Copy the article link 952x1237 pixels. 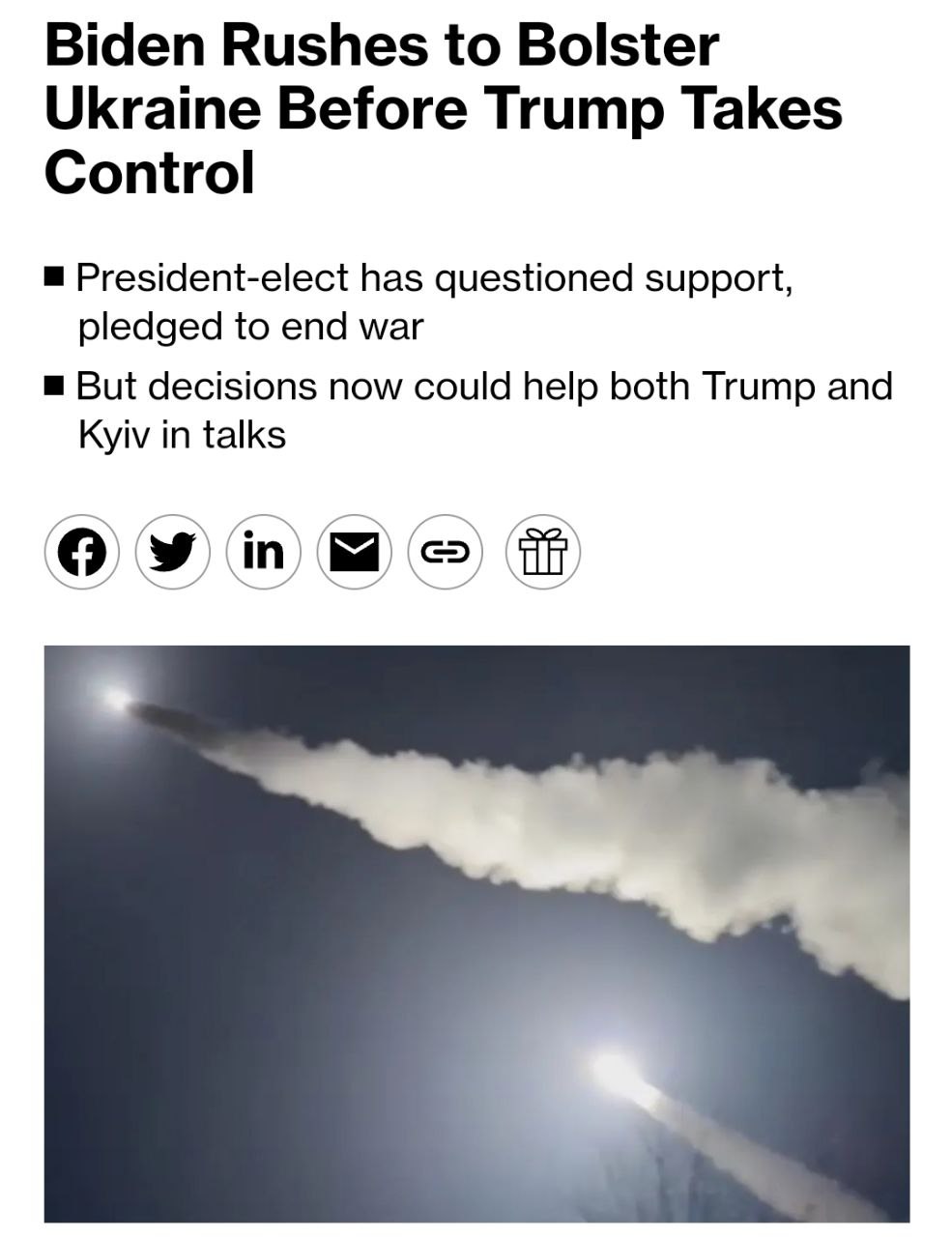click(x=446, y=553)
